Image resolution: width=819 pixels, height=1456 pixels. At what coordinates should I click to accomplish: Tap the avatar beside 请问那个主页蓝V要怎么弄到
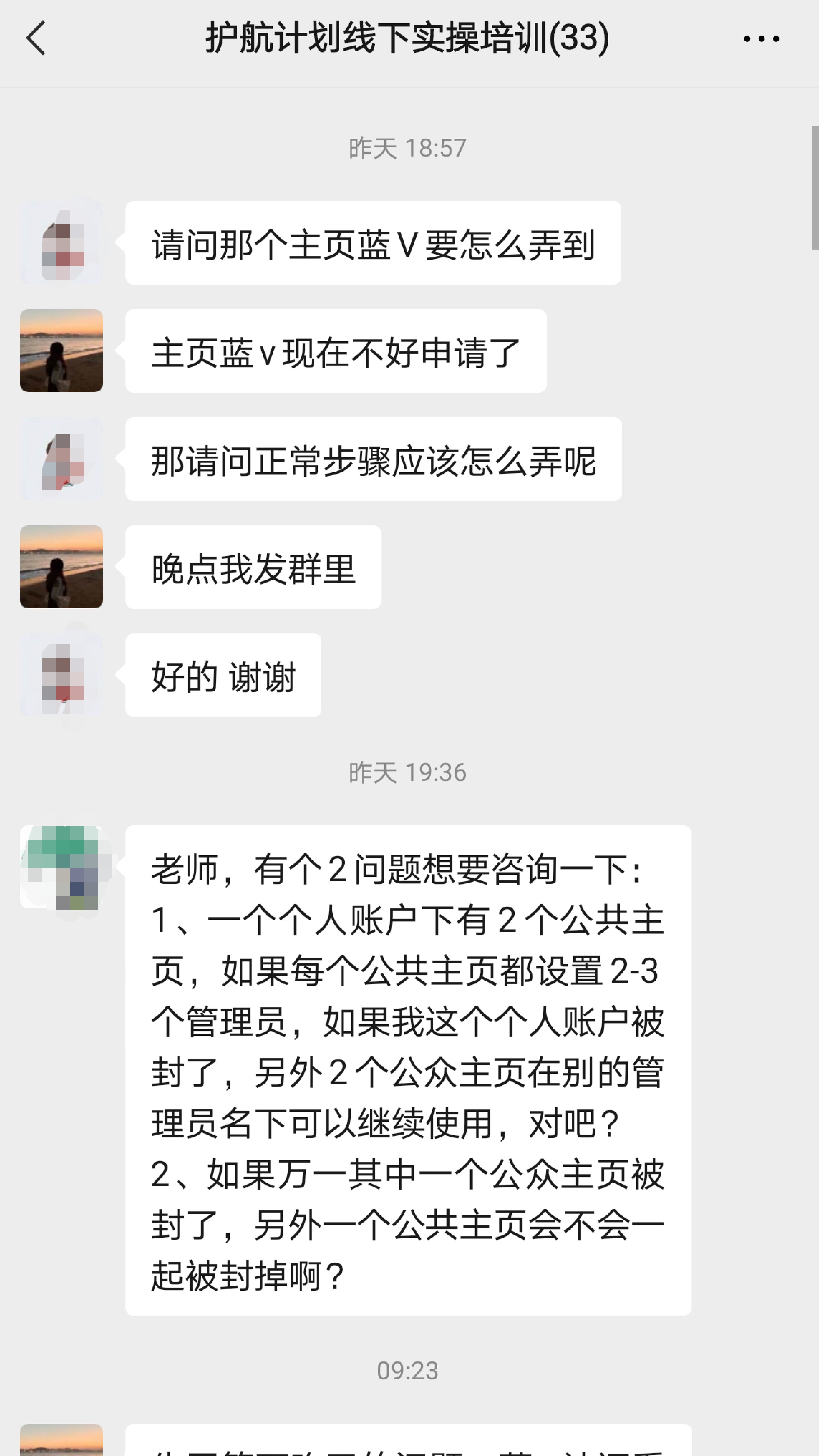pyautogui.click(x=61, y=242)
